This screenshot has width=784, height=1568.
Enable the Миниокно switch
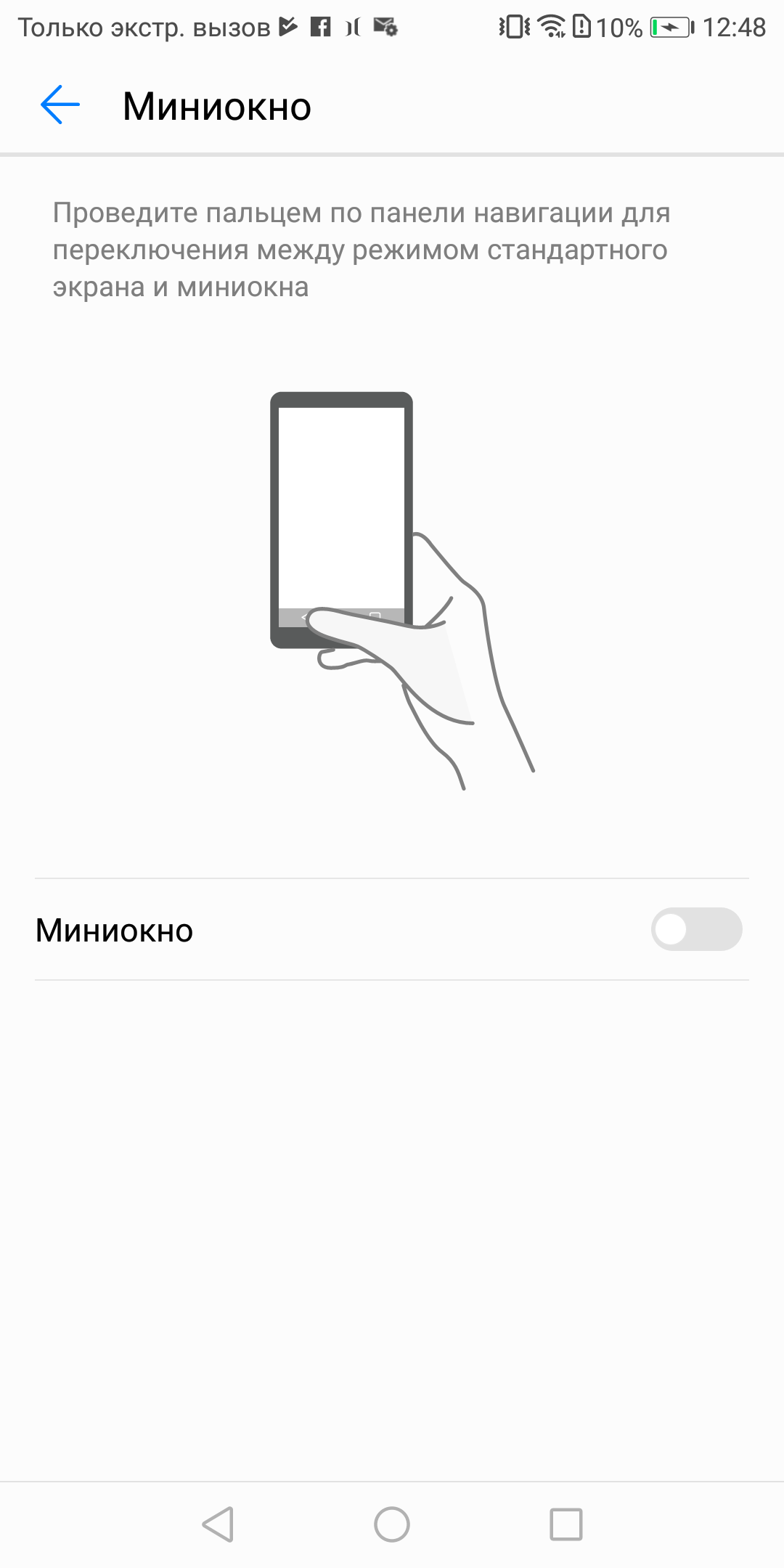tap(695, 929)
